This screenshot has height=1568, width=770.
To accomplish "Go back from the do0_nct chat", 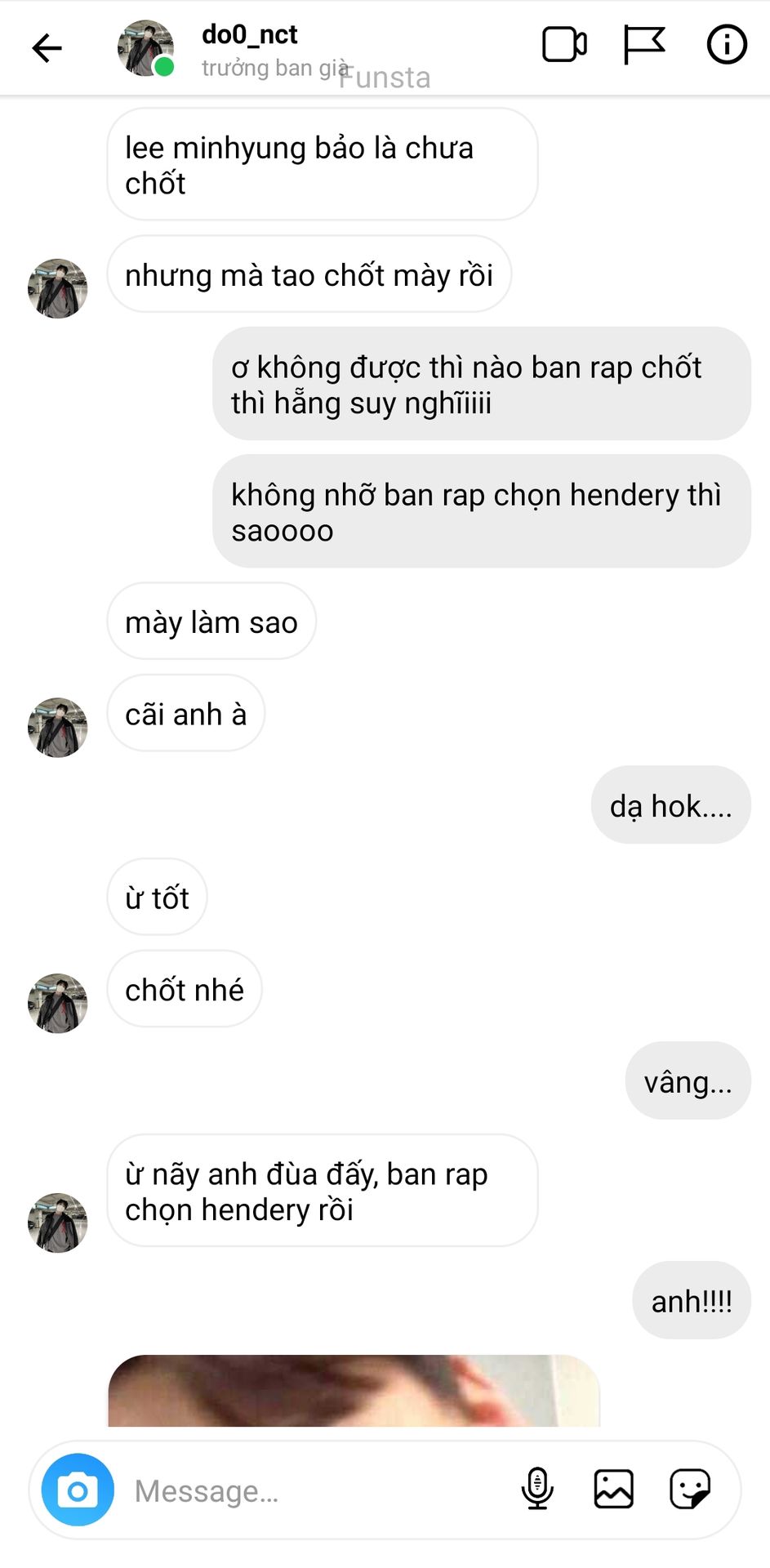I will tap(47, 48).
